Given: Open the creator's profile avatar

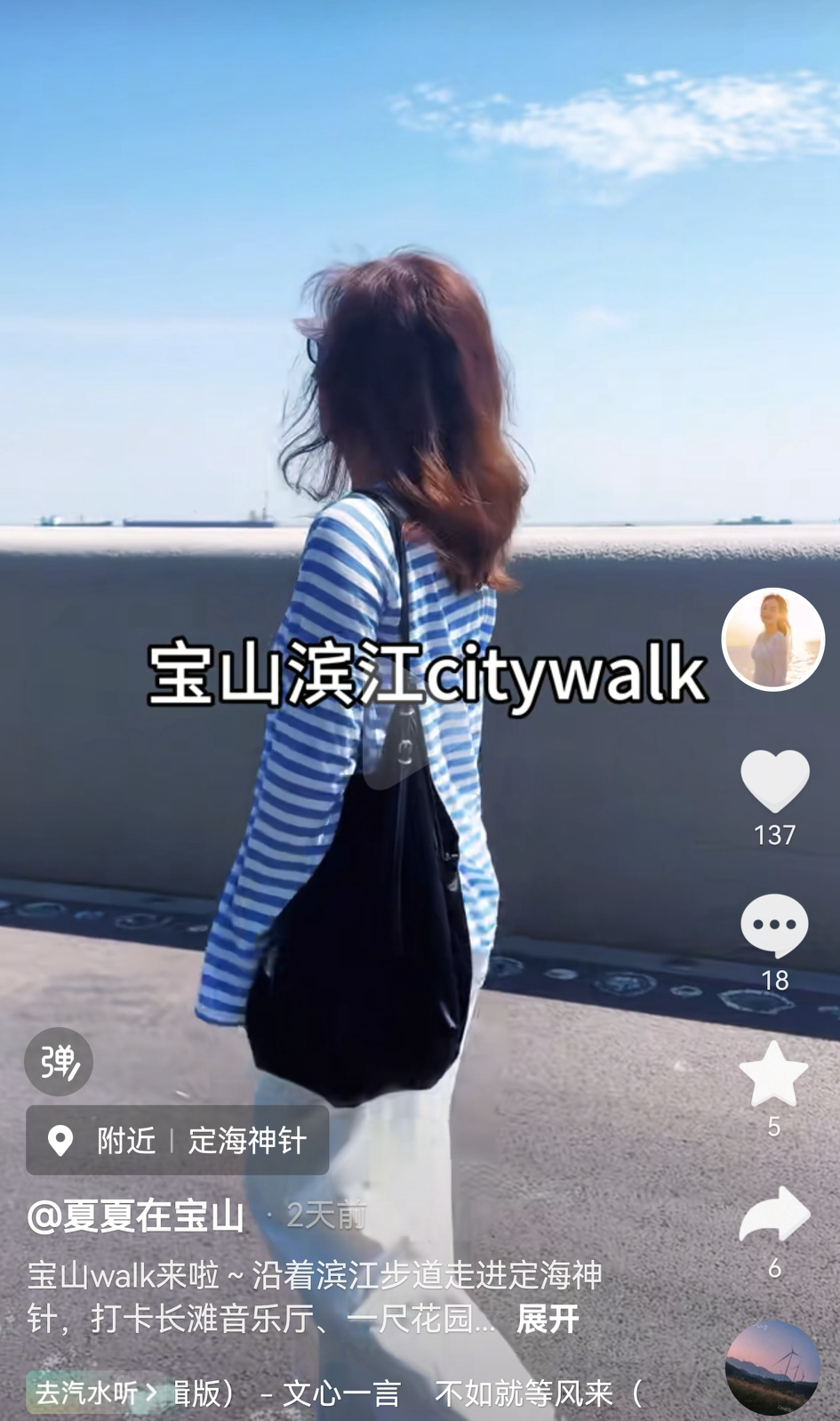Looking at the screenshot, I should [773, 638].
